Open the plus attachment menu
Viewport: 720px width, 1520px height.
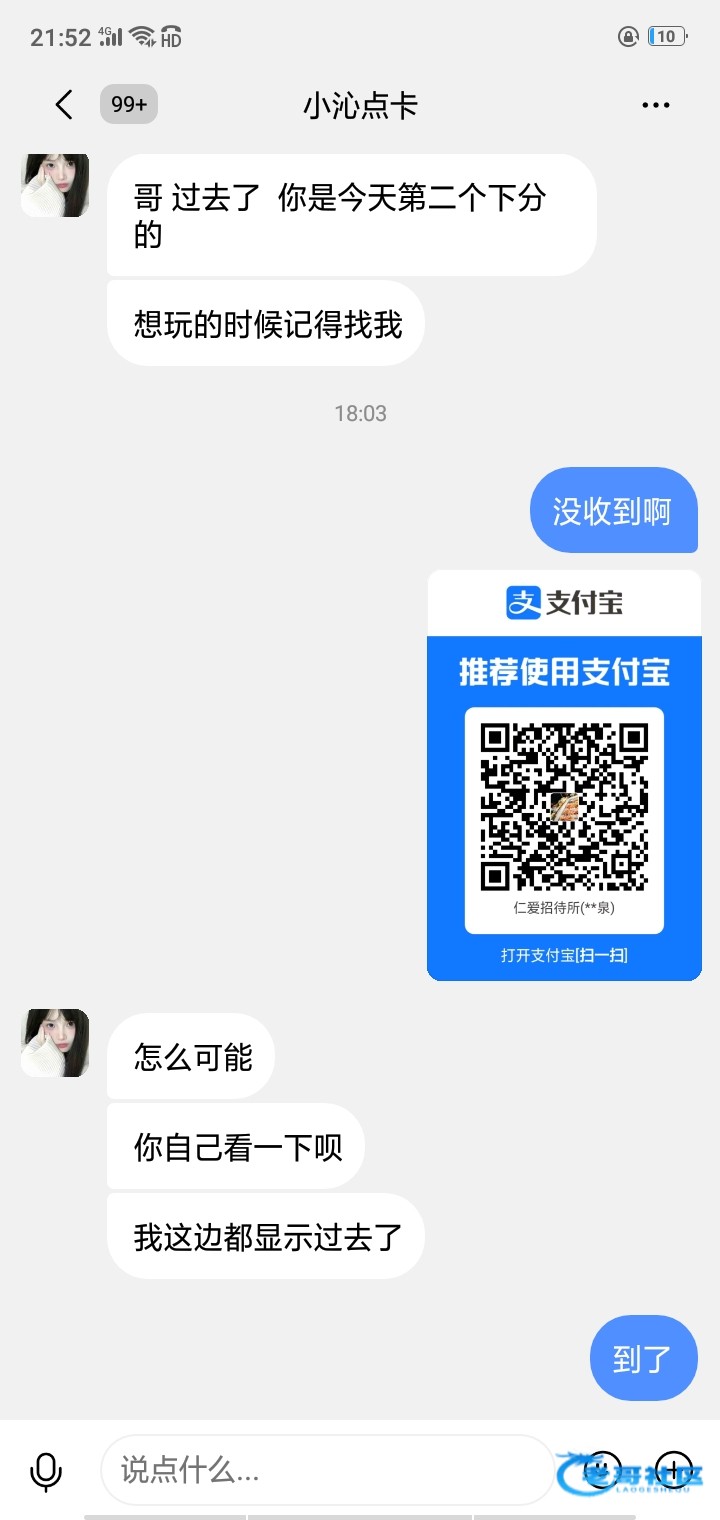[x=673, y=1470]
